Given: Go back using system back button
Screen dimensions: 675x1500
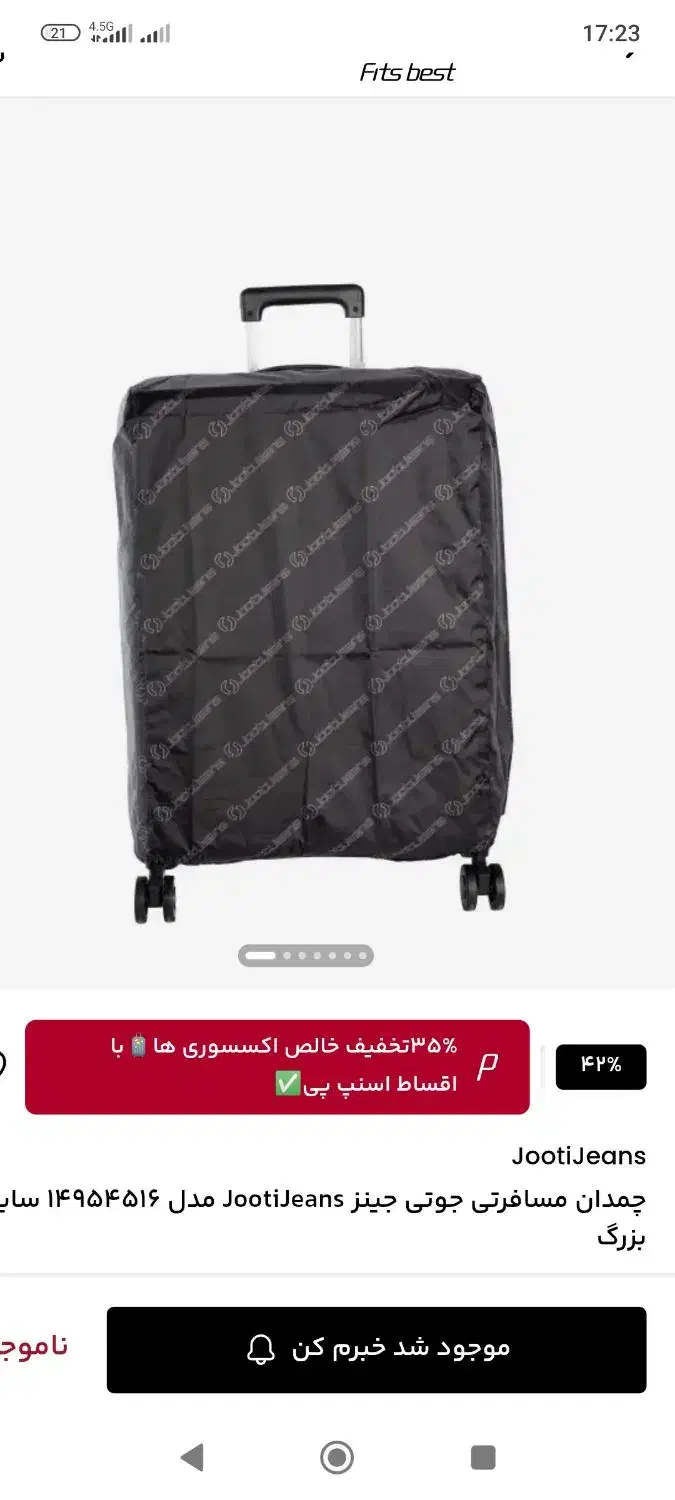Looking at the screenshot, I should [x=192, y=1457].
